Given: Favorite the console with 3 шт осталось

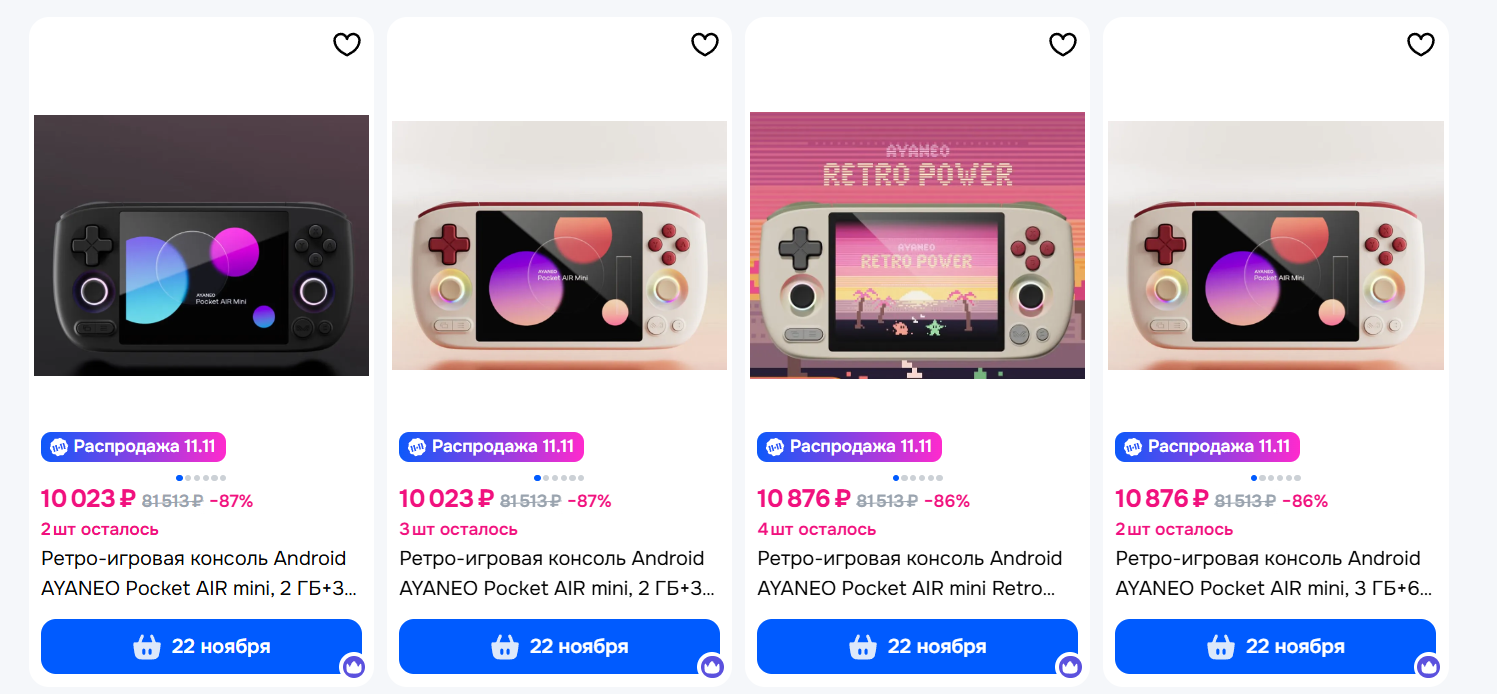Looking at the screenshot, I should 704,44.
